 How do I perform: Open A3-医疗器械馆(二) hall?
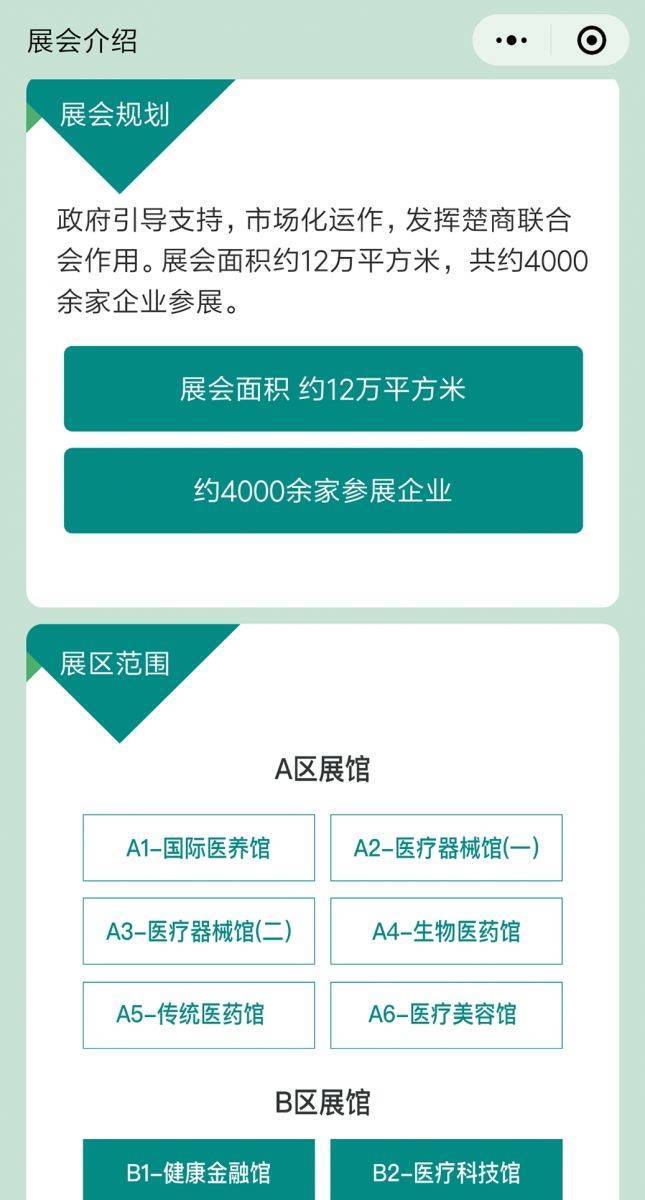click(x=198, y=931)
